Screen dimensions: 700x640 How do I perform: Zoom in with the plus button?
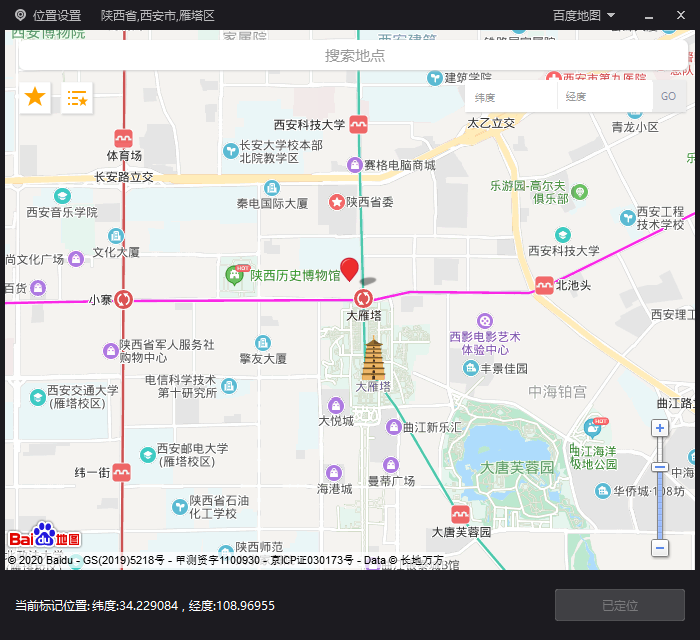coord(659,428)
